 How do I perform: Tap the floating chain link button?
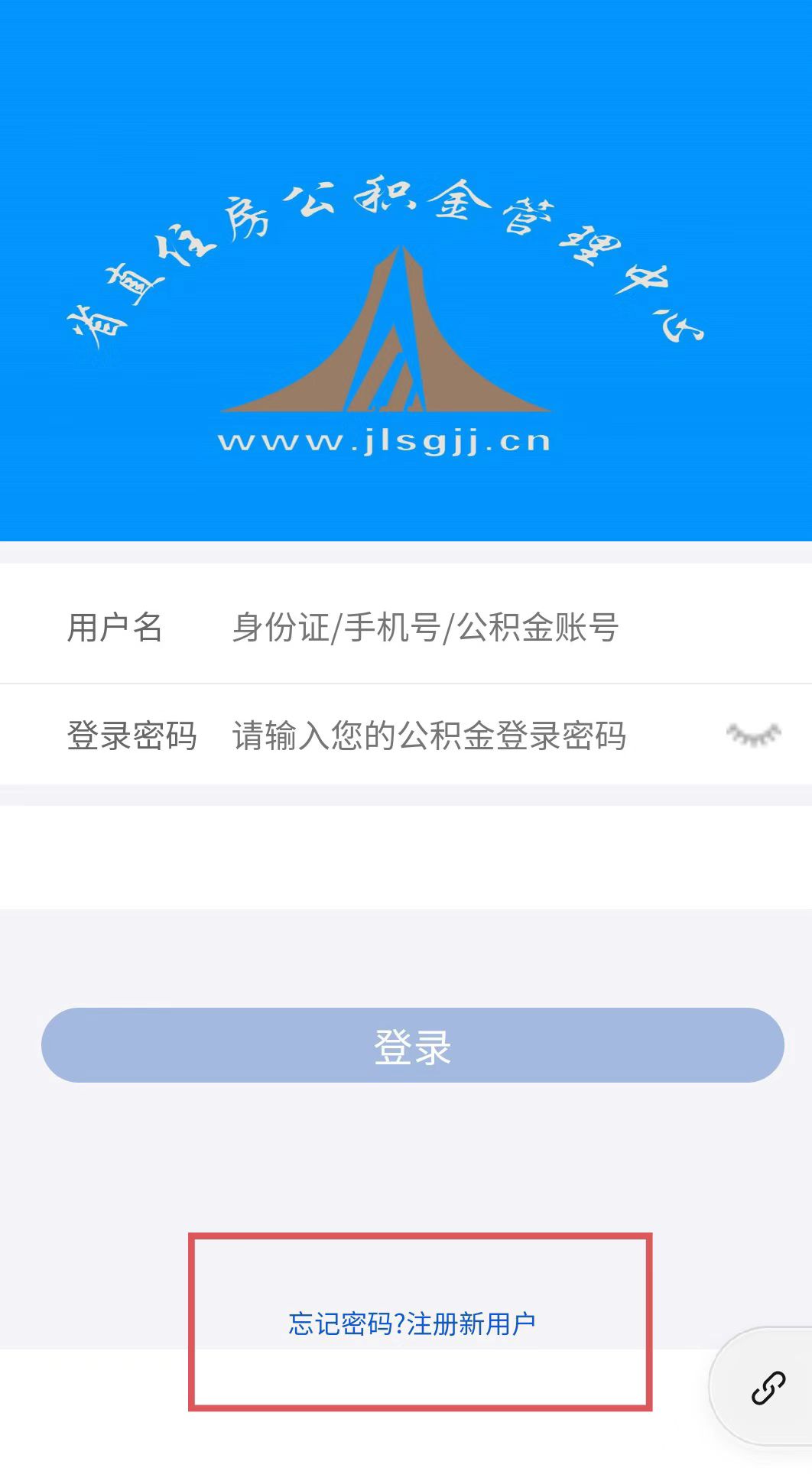click(x=768, y=1388)
